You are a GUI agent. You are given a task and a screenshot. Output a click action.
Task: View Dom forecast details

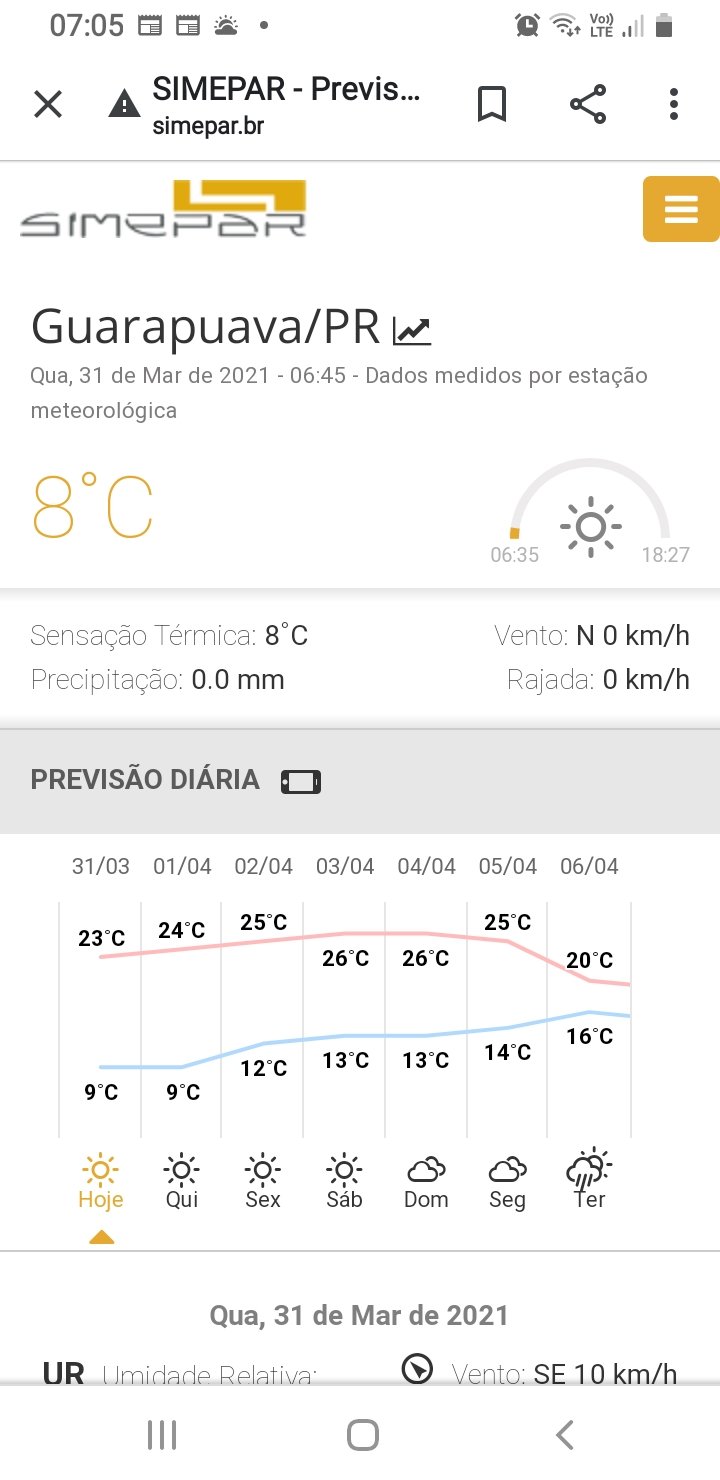click(x=426, y=1182)
